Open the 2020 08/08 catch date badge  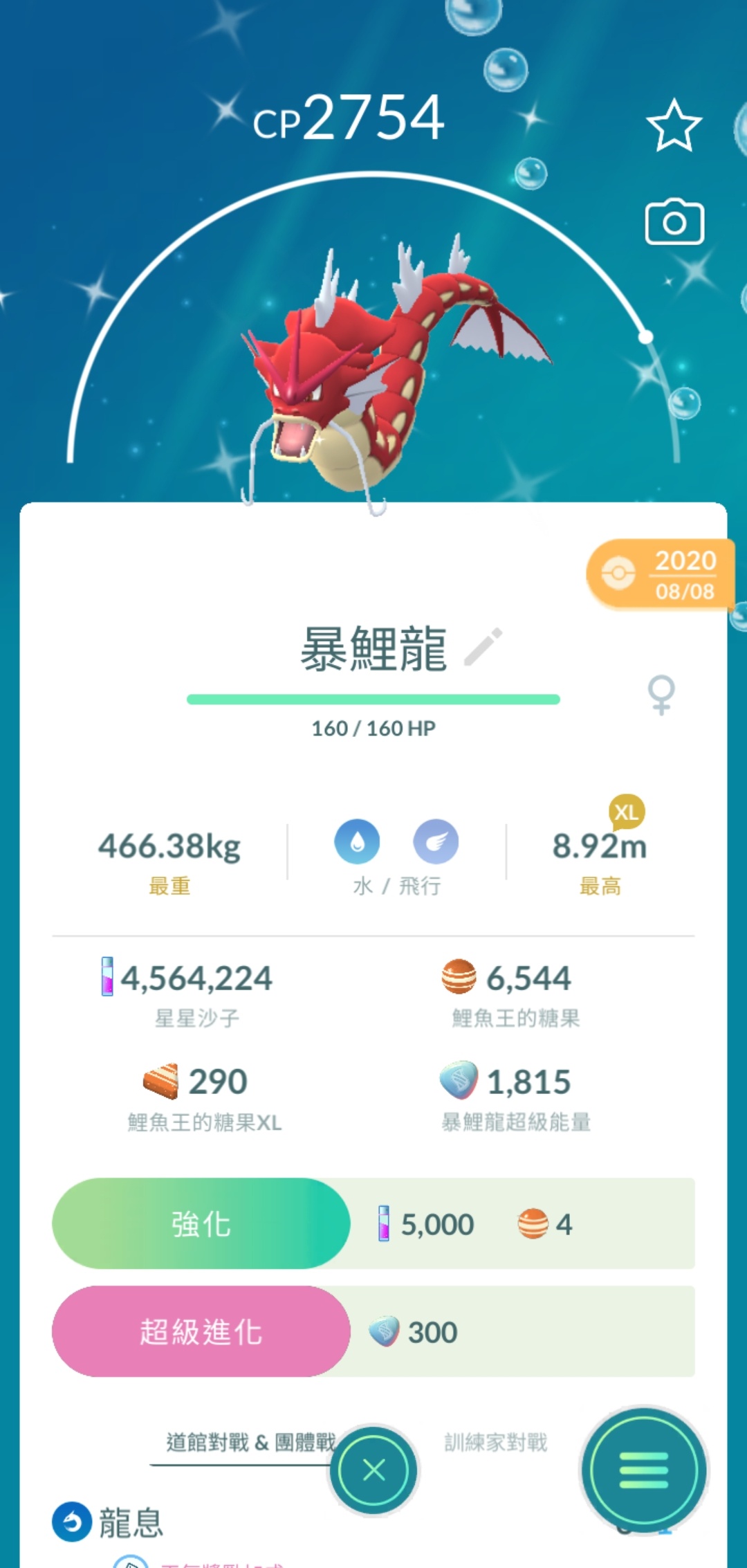(661, 574)
